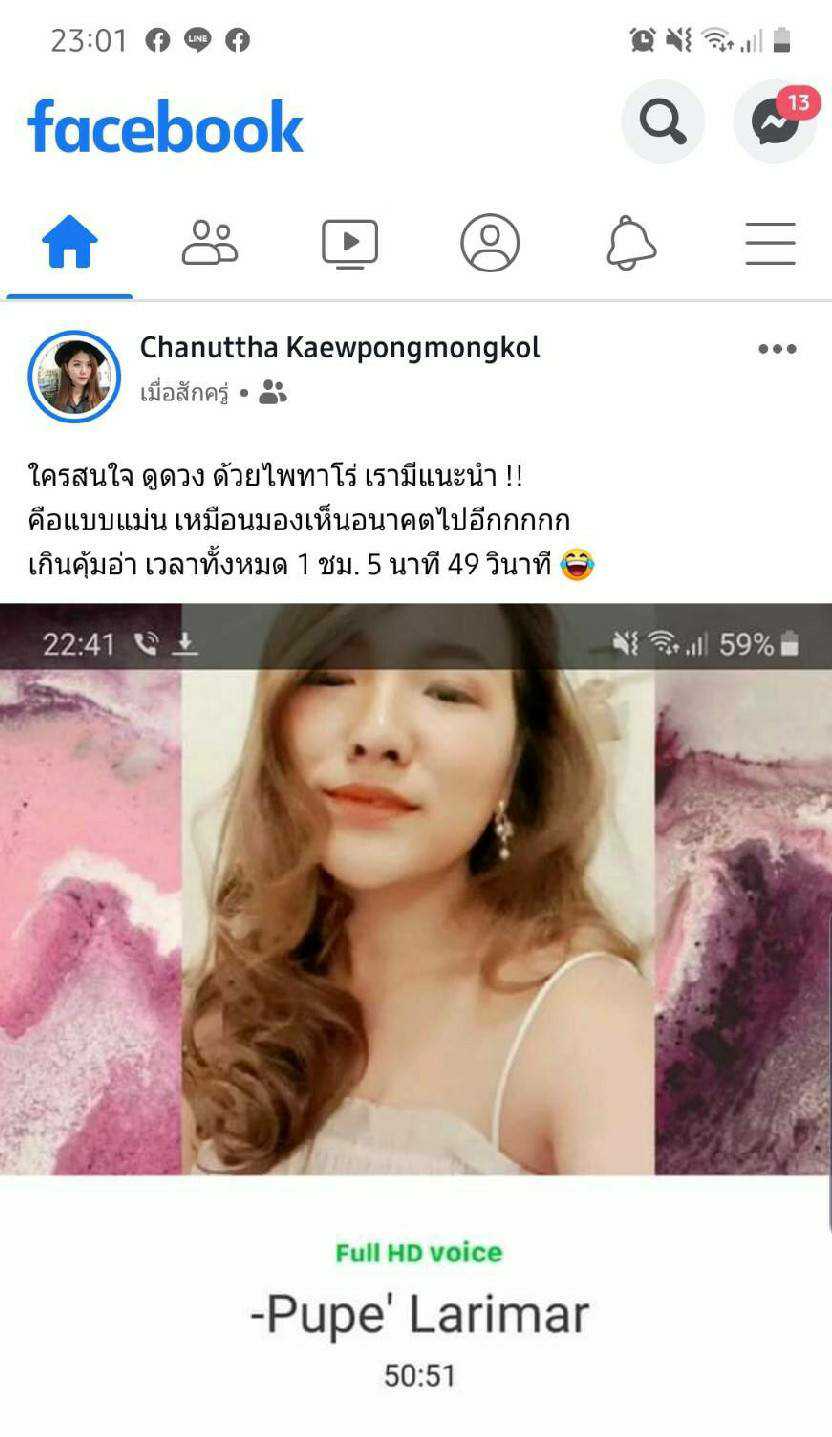Open the notifications bell tab
Image resolution: width=832 pixels, height=1437 pixels.
click(631, 243)
